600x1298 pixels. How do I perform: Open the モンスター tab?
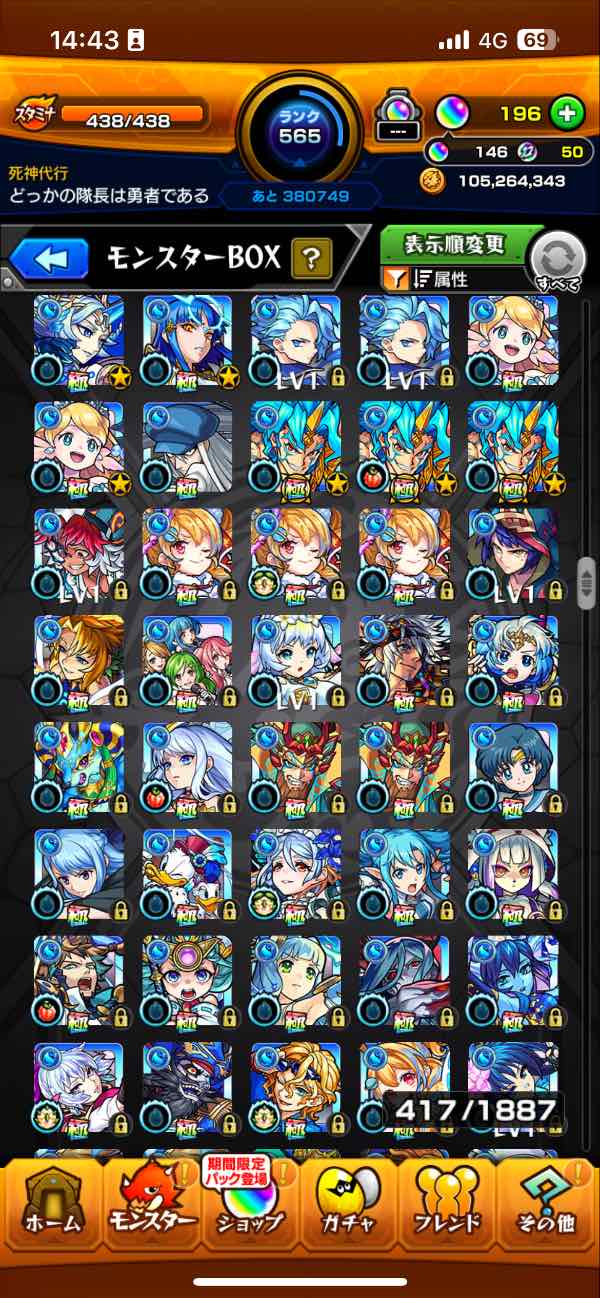pos(150,1207)
